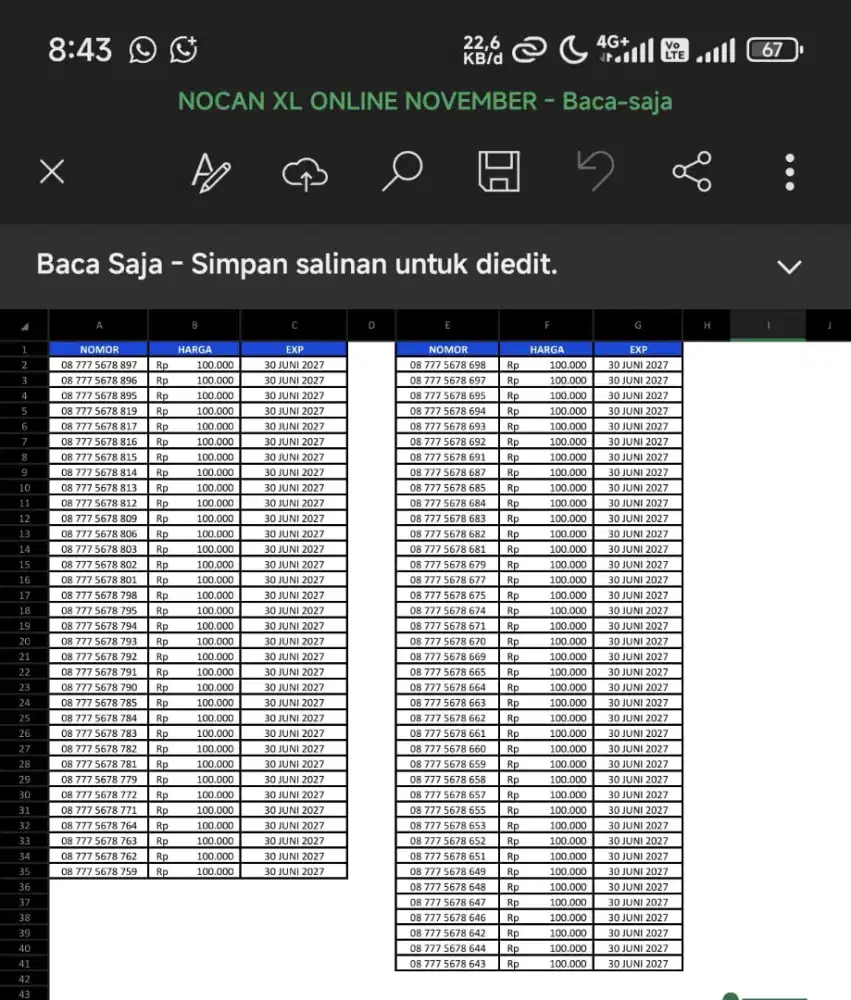Open the three-dot overflow menu icon
The width and height of the screenshot is (851, 1000).
(x=789, y=172)
